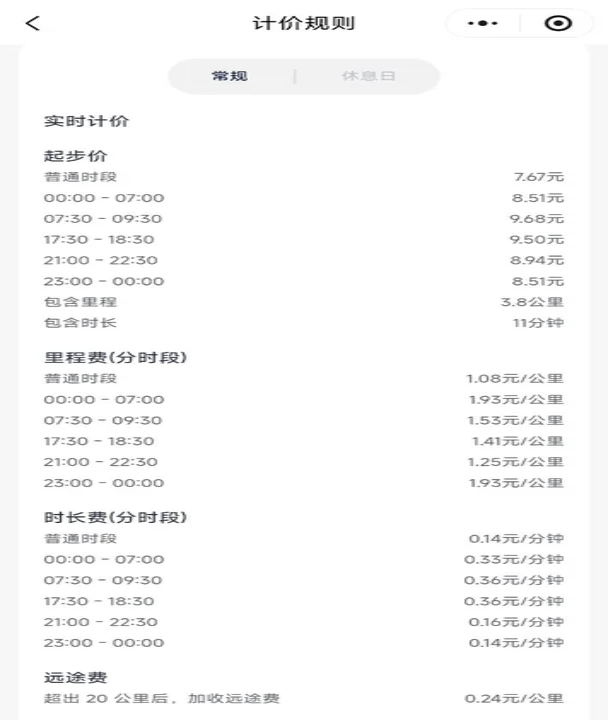Select the 常规 pricing tab
The image size is (608, 720).
click(x=230, y=76)
